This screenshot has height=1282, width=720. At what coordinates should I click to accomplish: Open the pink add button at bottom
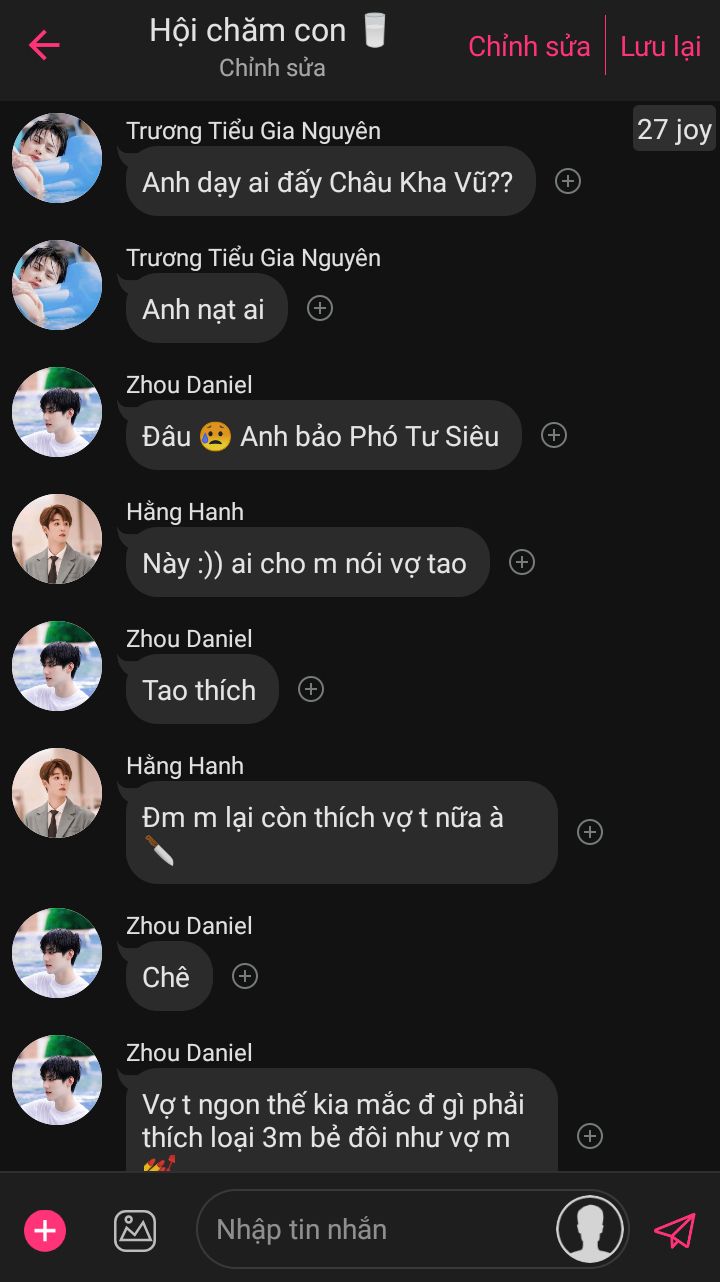[45, 1230]
